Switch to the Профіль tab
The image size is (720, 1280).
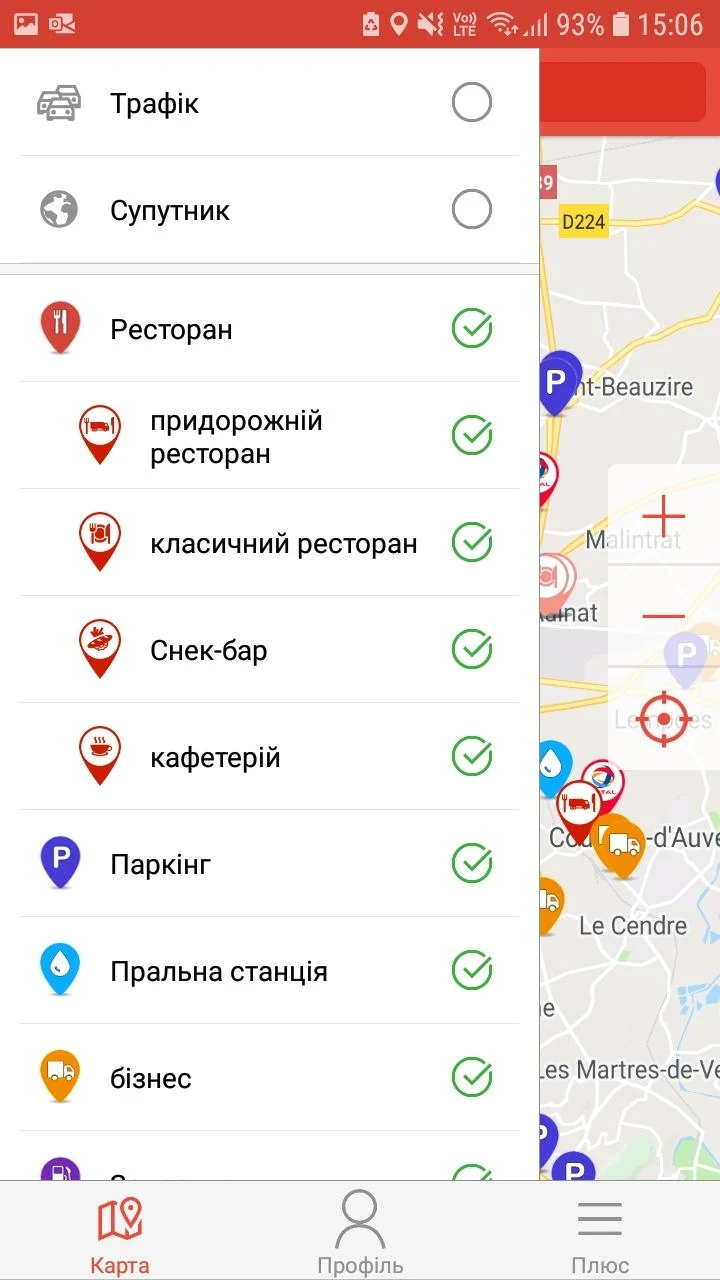point(360,1232)
